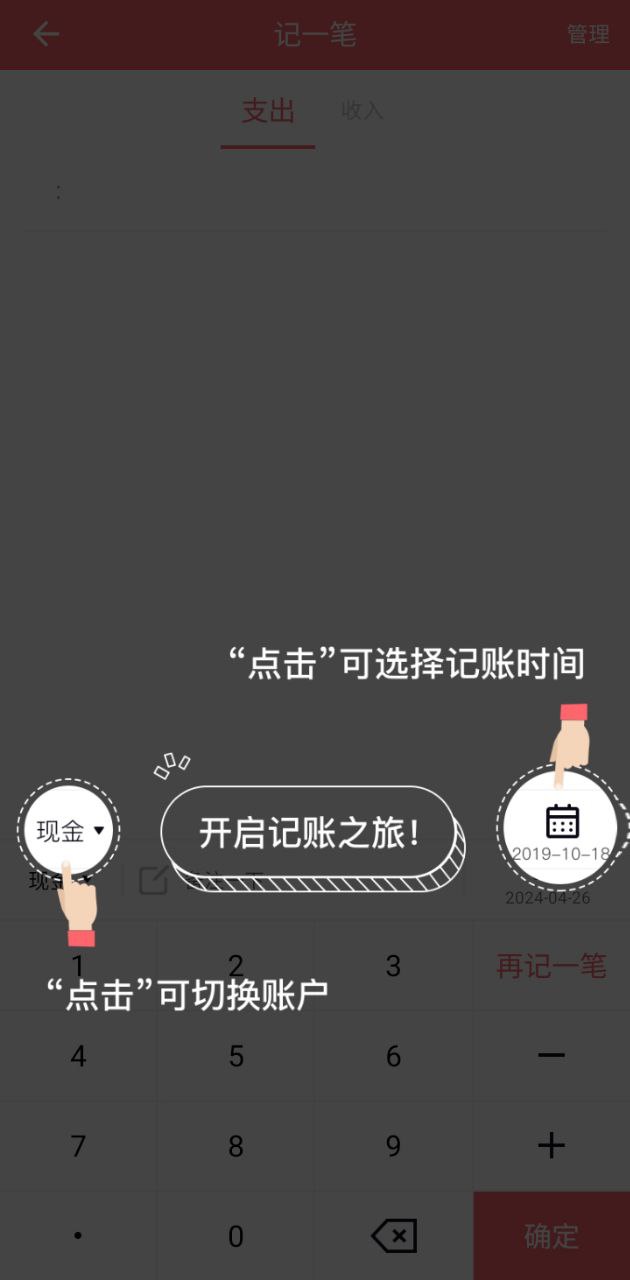Image resolution: width=630 pixels, height=1280 pixels.
Task: Open the note edit icon
Action: (153, 881)
